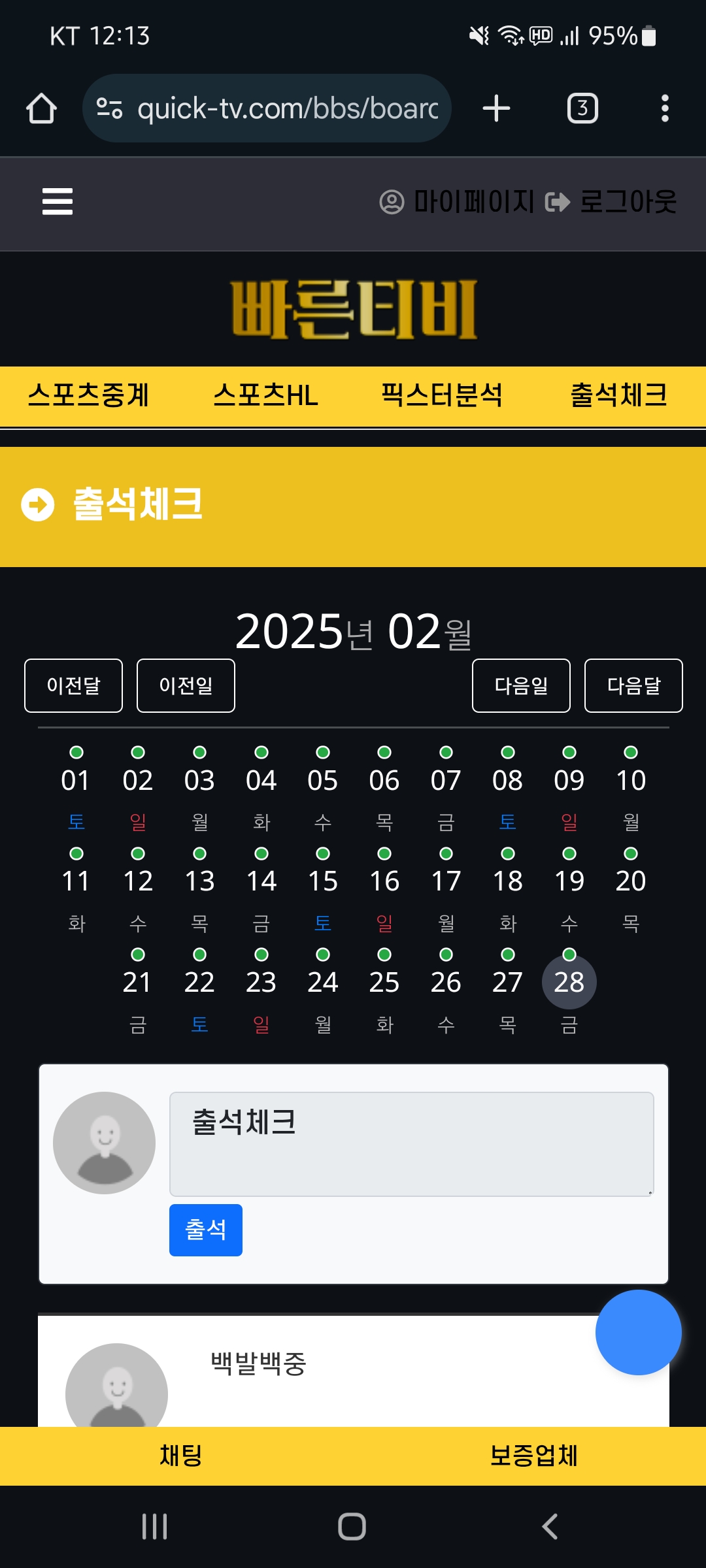Open the browser overflow menu
The image size is (706, 1568).
pos(665,108)
